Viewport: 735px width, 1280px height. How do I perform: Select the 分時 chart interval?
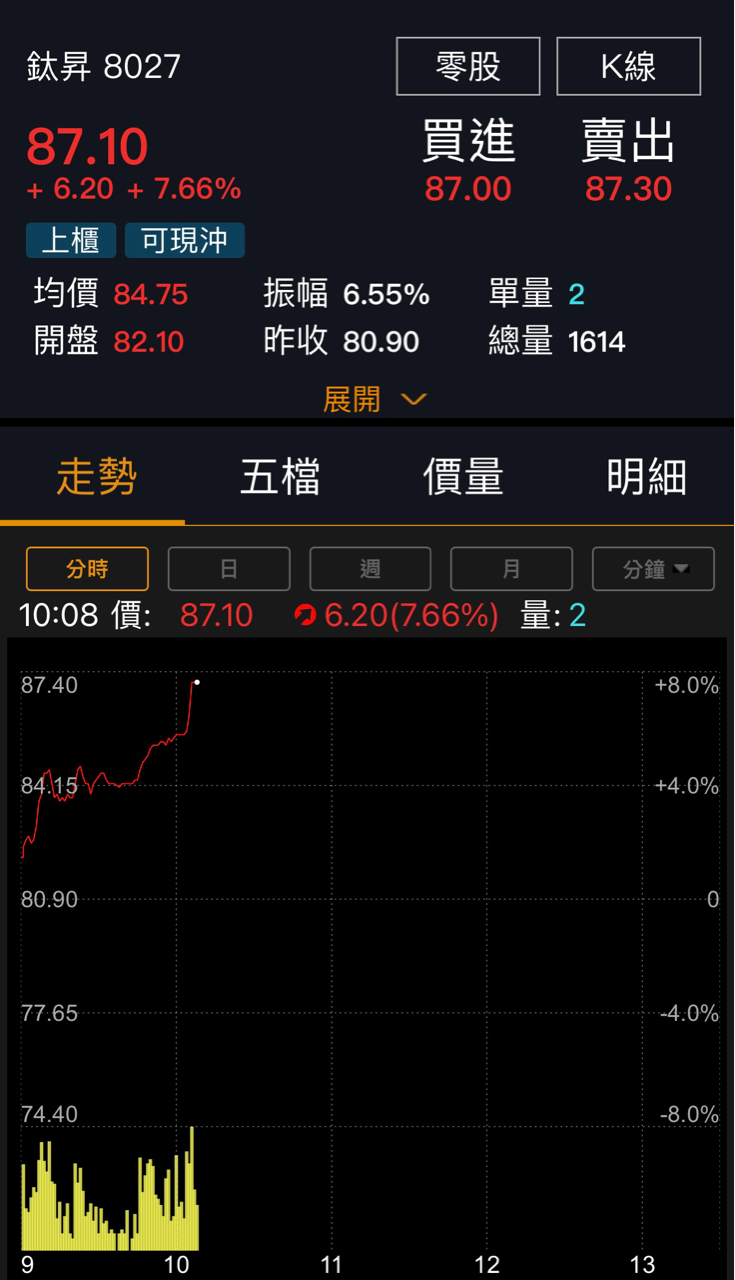(87, 569)
